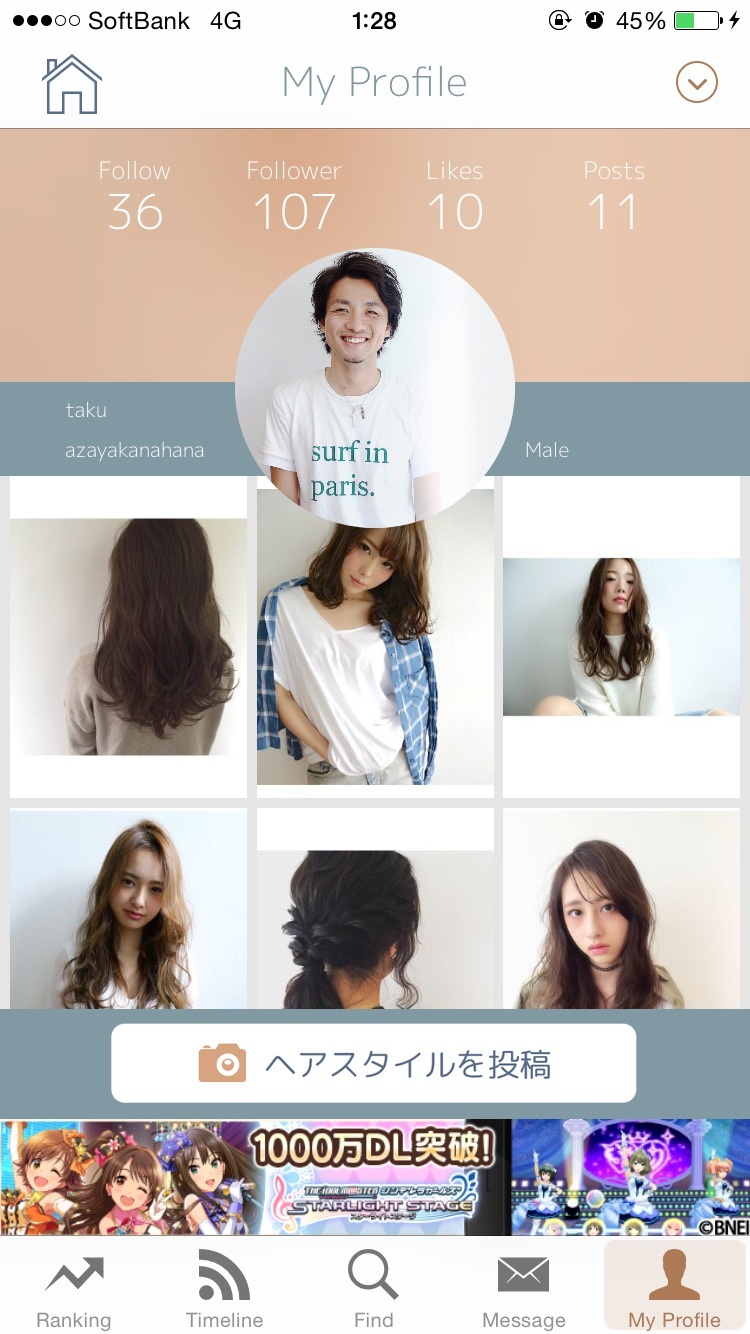Expand the circled chevron dropdown menu
Screen dimensions: 750x1334
696,83
